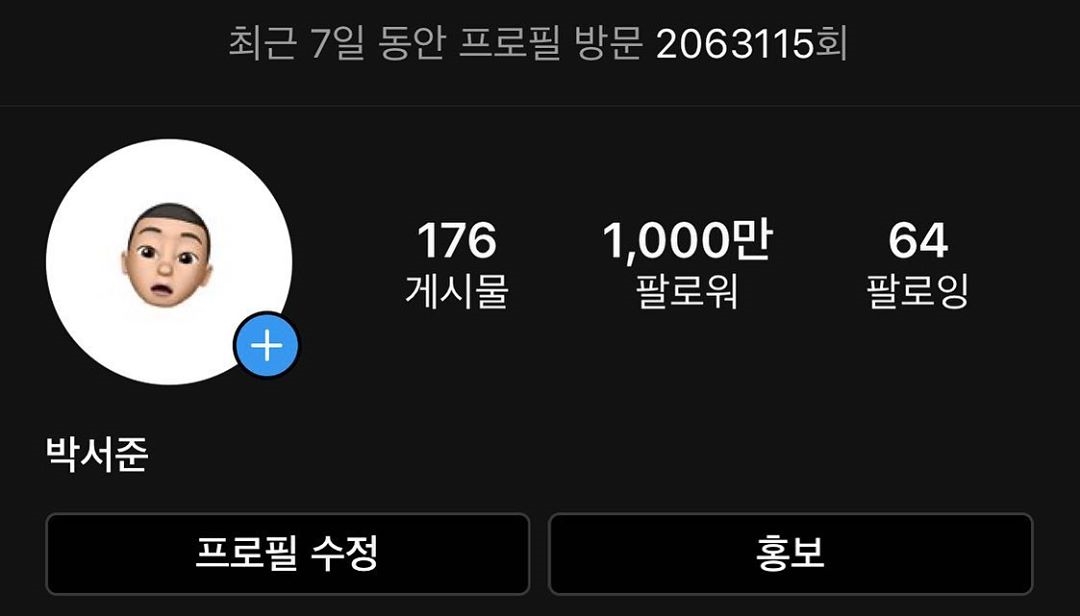
Task: View the 1,000만 팔로워 list
Action: (687, 264)
